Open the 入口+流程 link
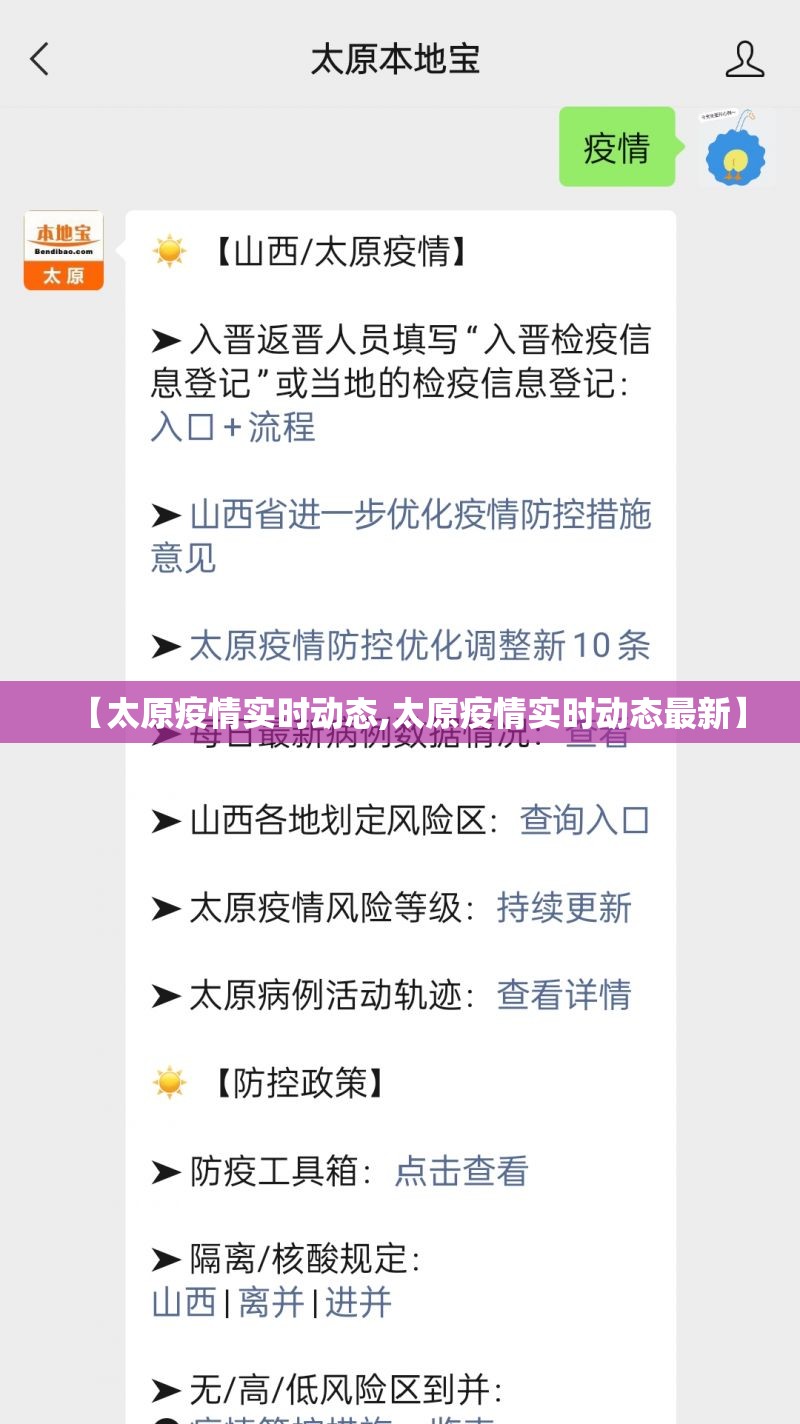 pos(233,427)
